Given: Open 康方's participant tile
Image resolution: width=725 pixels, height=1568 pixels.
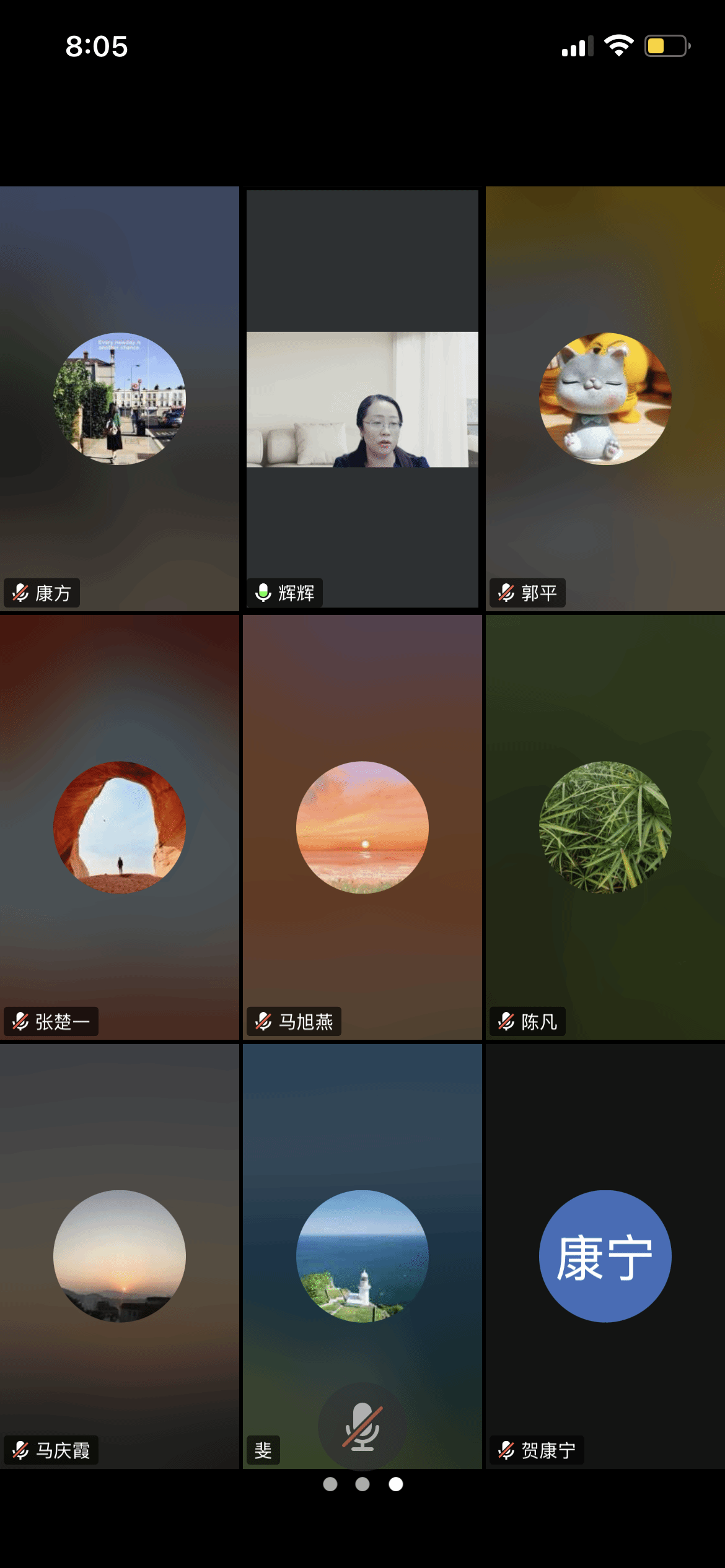Looking at the screenshot, I should pyautogui.click(x=119, y=399).
